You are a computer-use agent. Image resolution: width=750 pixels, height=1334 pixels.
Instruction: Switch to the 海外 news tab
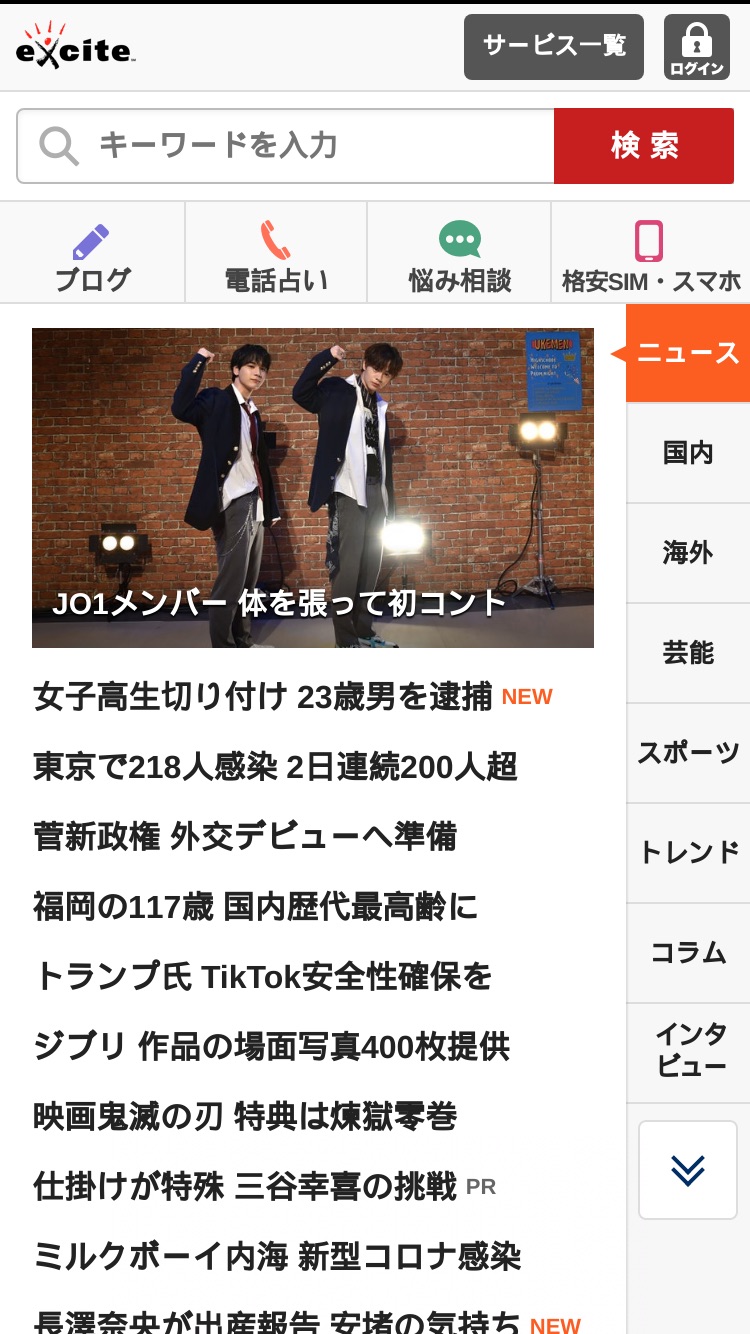(x=688, y=553)
